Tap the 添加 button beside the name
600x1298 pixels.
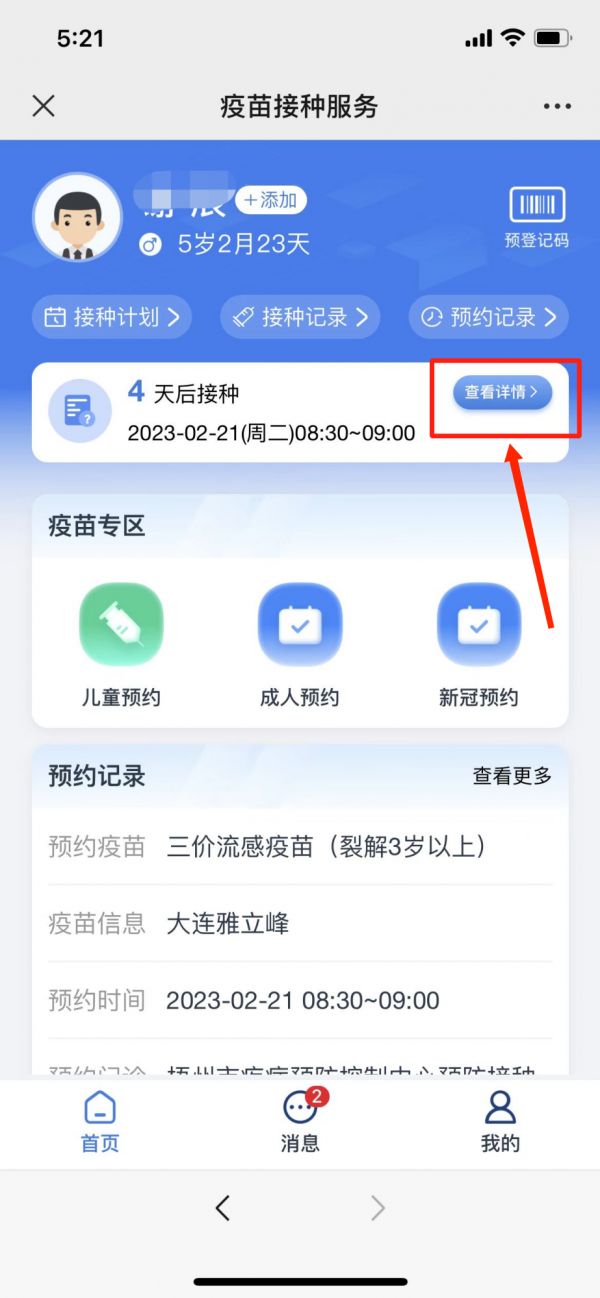(x=271, y=200)
